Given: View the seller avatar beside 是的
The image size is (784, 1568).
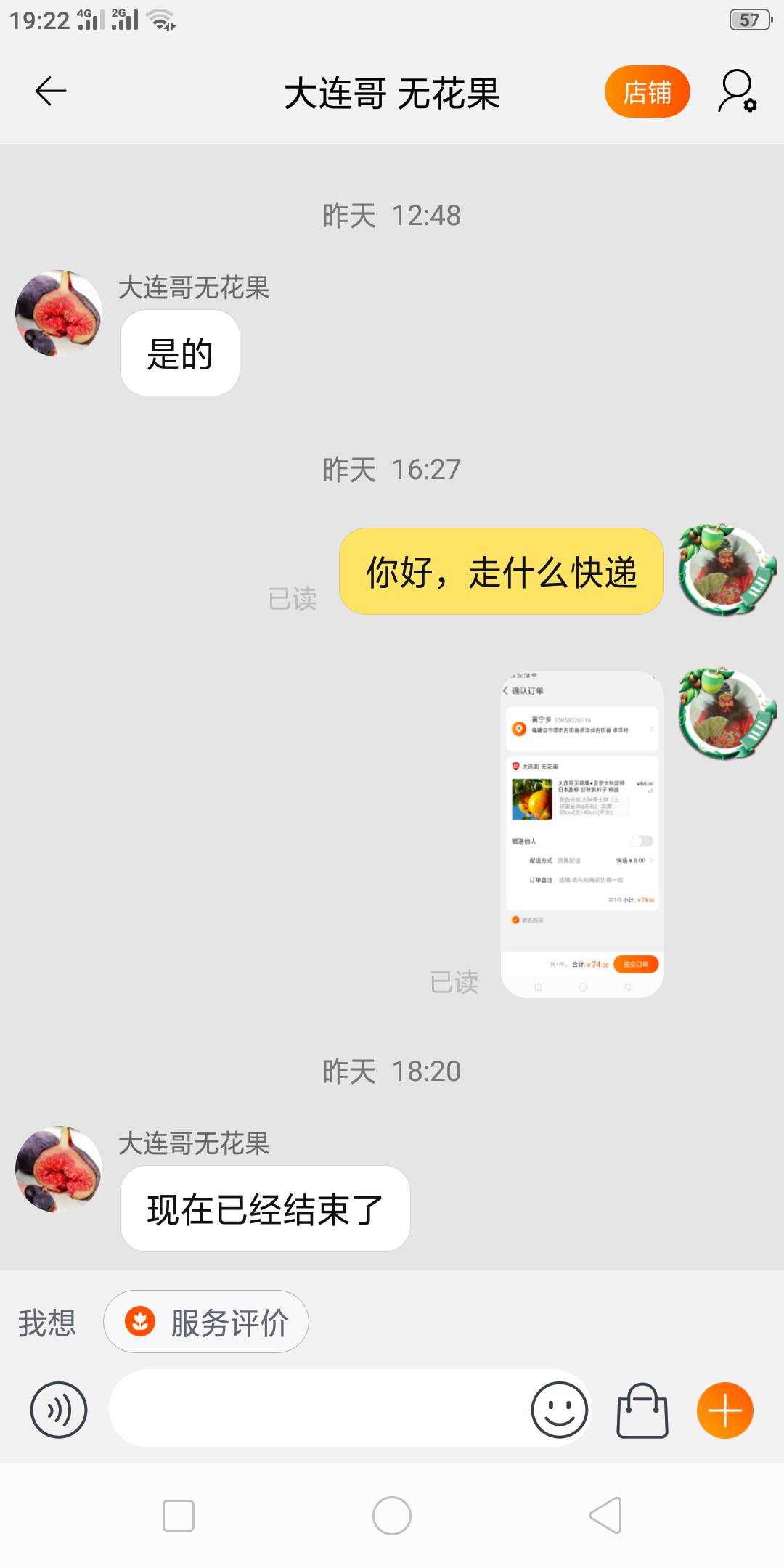Looking at the screenshot, I should 59,314.
